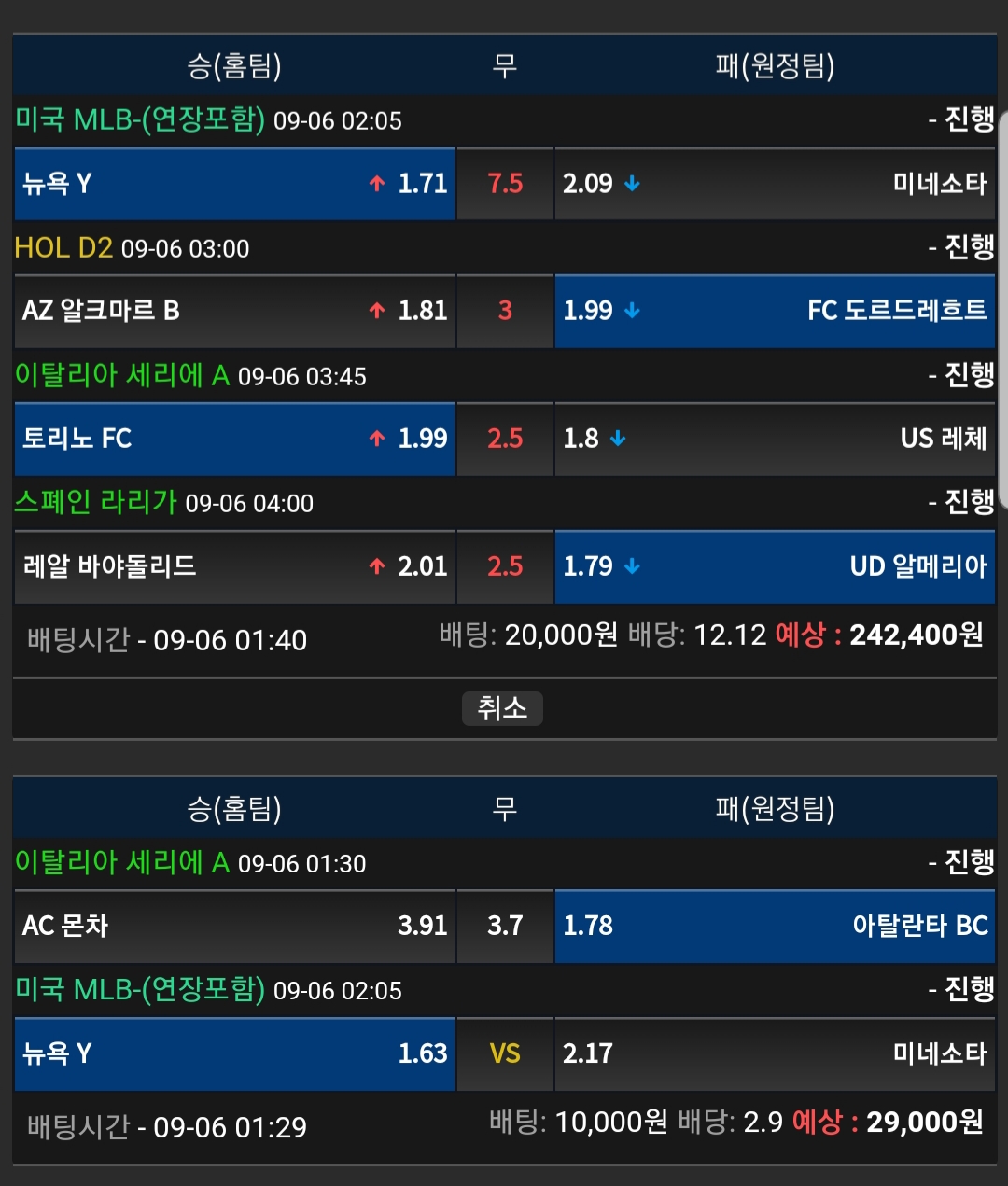Viewport: 1008px width, 1186px height.
Task: Cancel the 20,000원 bet with 취소
Action: tap(502, 708)
